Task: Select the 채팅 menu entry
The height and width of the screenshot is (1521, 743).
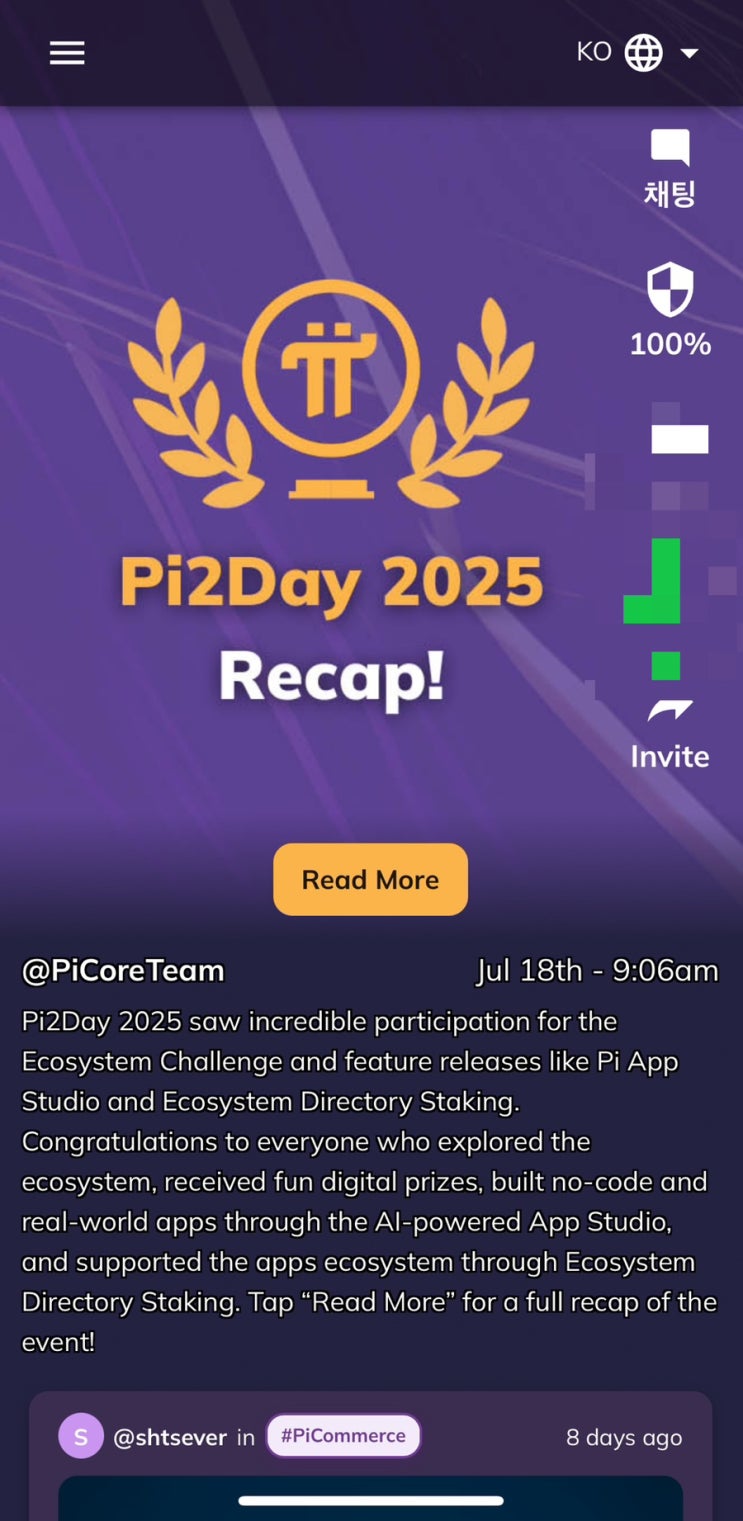Action: pyautogui.click(x=668, y=192)
